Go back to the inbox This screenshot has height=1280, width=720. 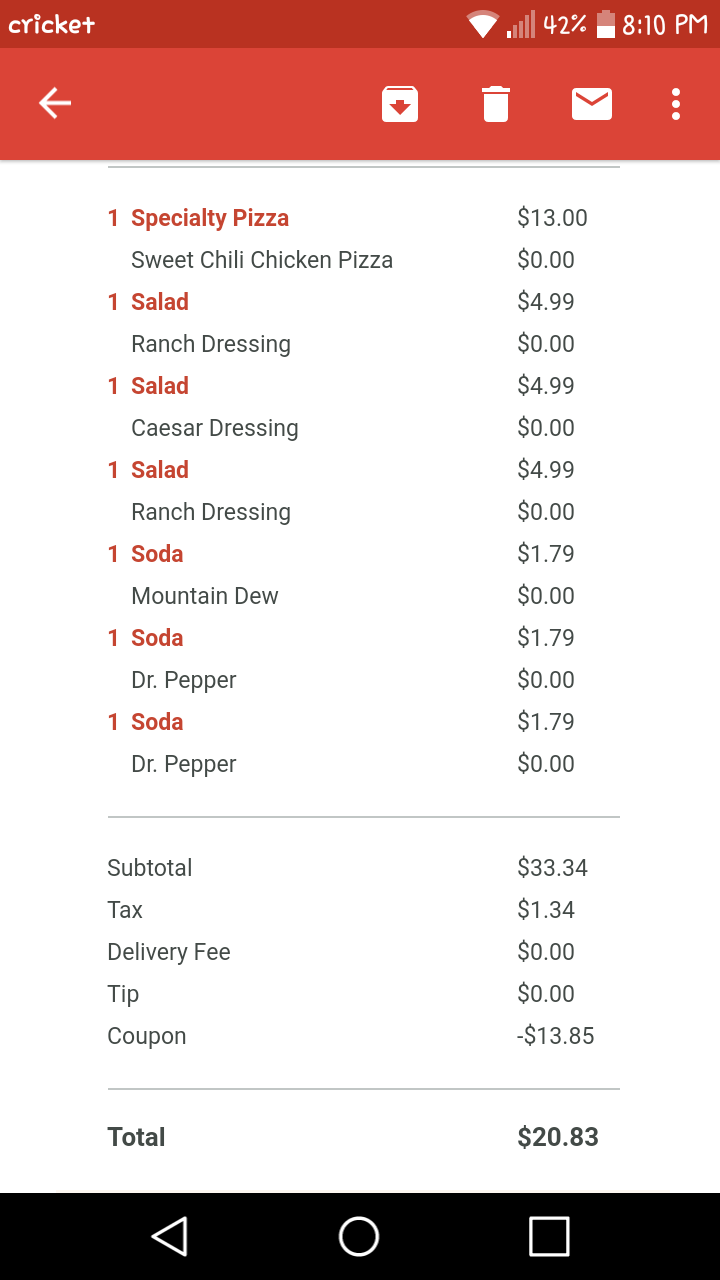point(55,103)
